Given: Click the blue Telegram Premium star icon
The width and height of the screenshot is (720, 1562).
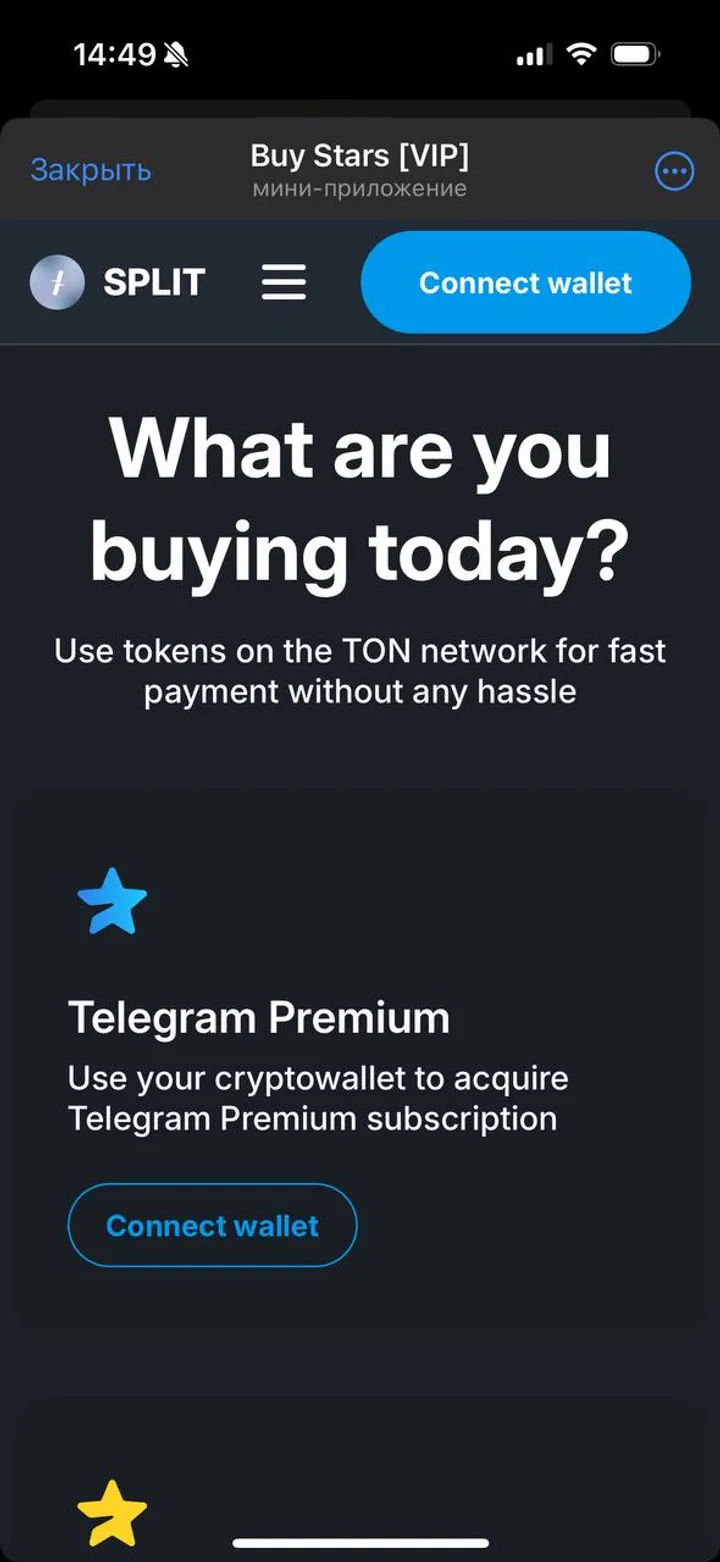Looking at the screenshot, I should coord(112,898).
